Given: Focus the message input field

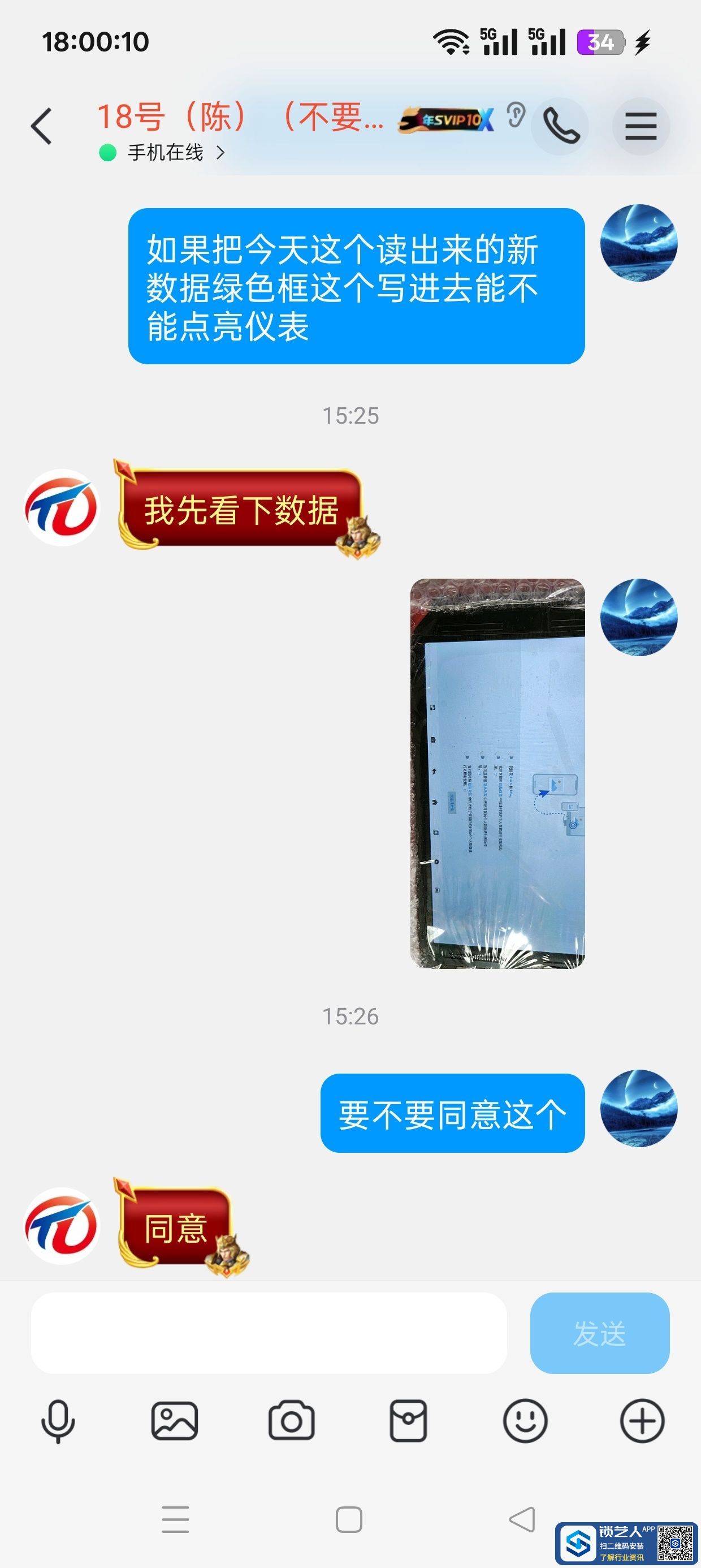Looking at the screenshot, I should coord(269,1333).
